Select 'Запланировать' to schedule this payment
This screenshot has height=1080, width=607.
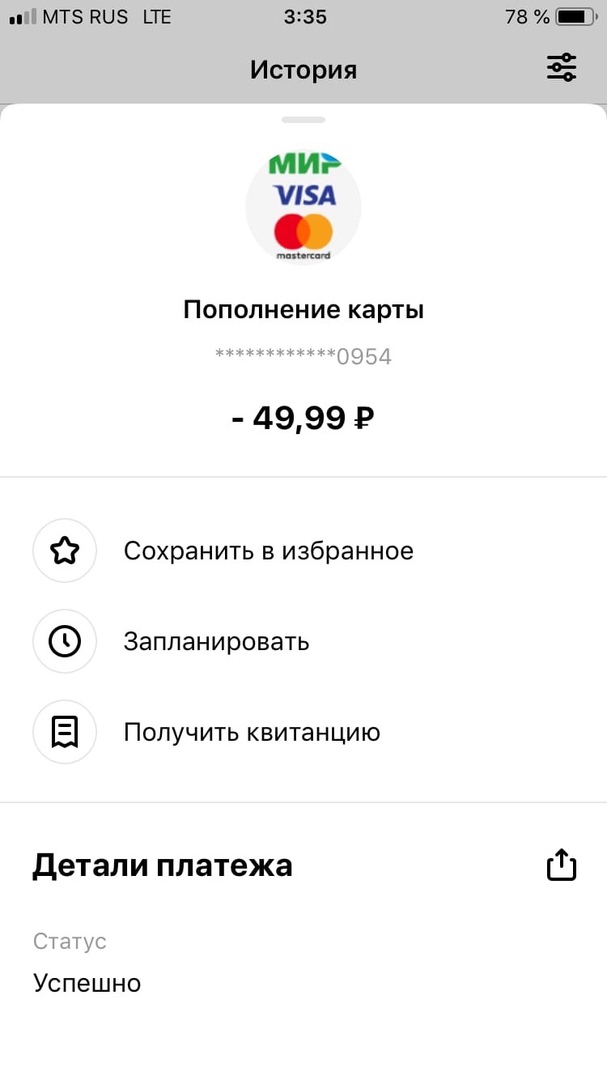216,641
